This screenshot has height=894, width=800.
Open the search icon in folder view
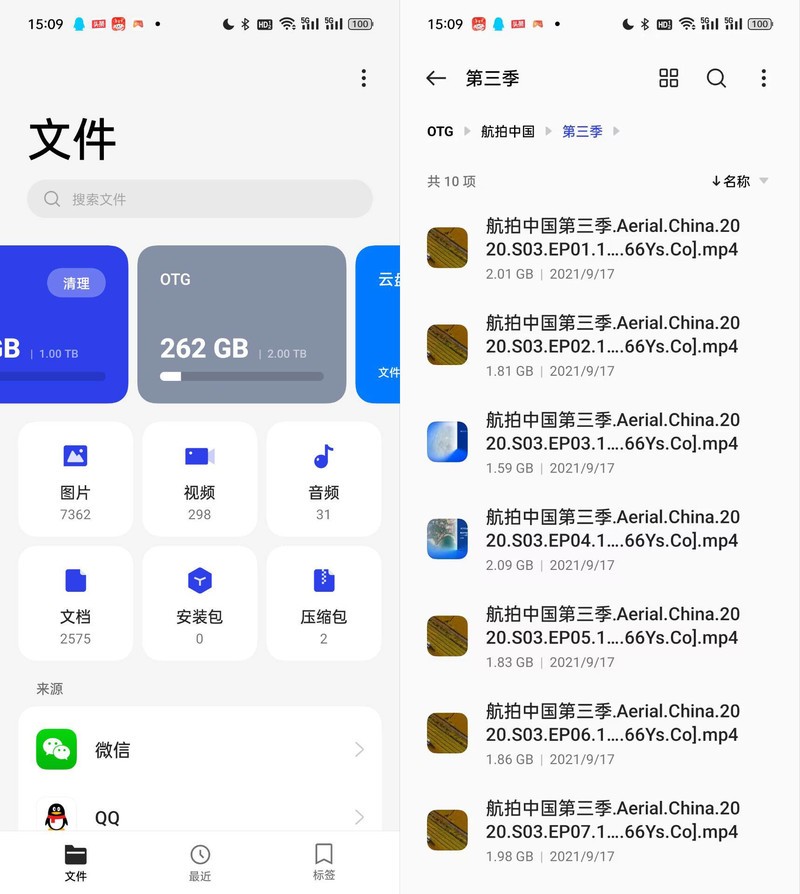coord(716,78)
